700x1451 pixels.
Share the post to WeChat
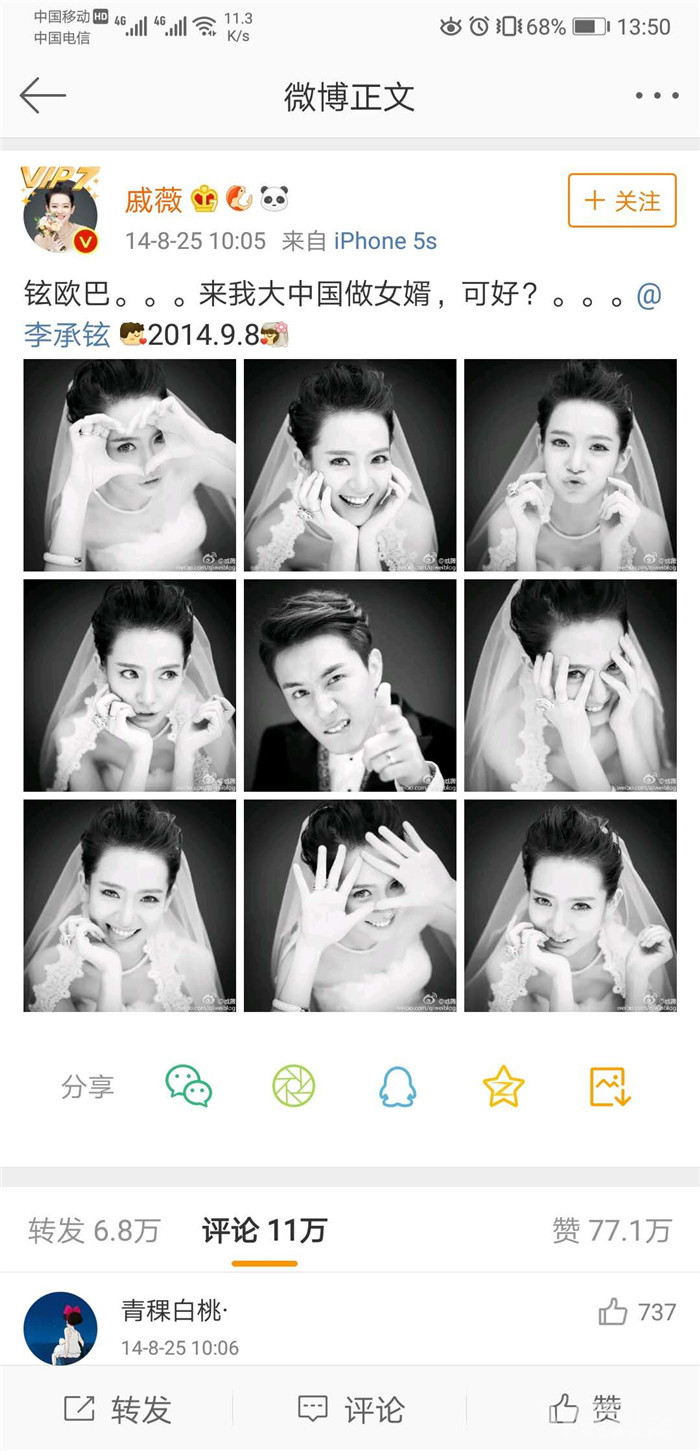(188, 1086)
